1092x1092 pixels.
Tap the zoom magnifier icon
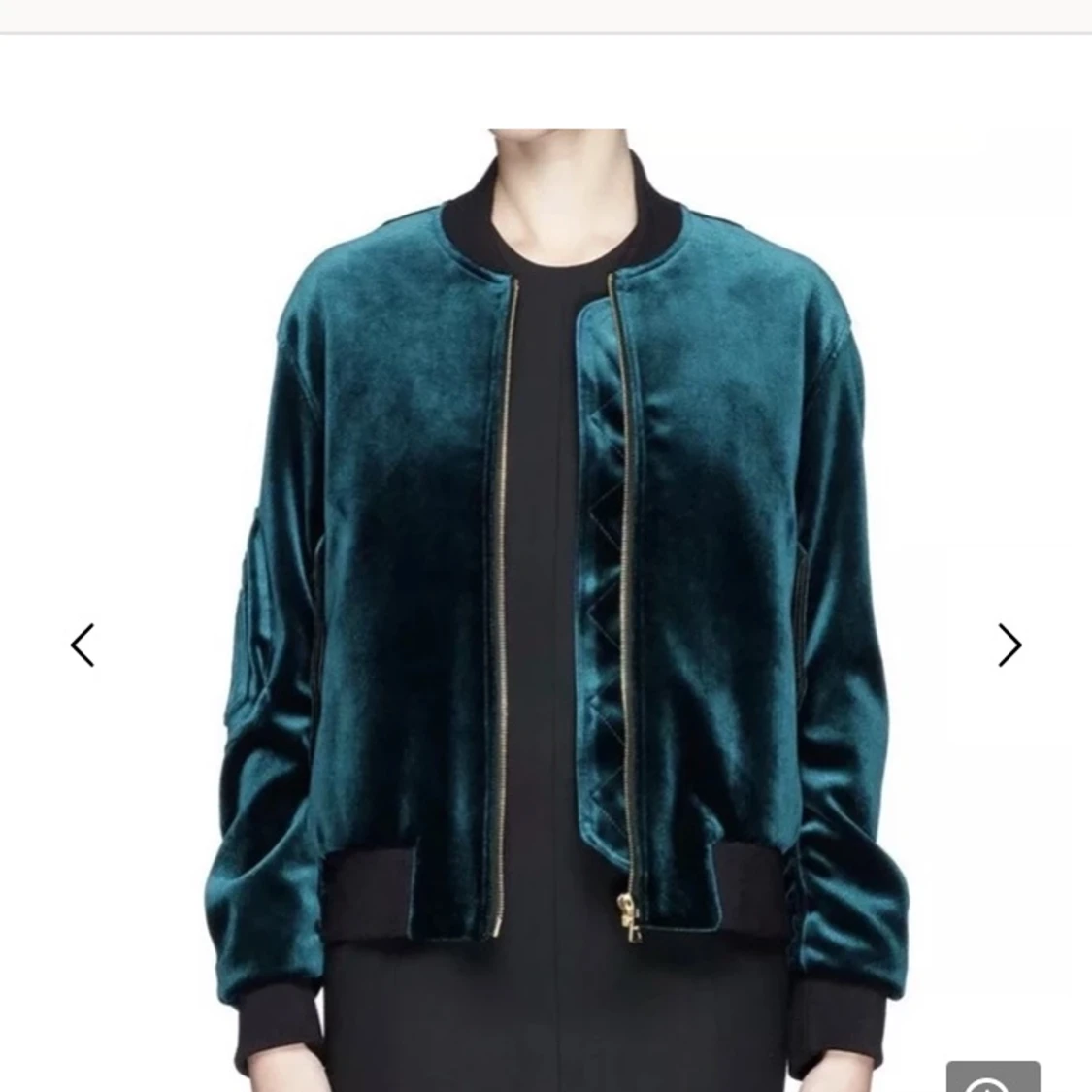click(992, 1077)
